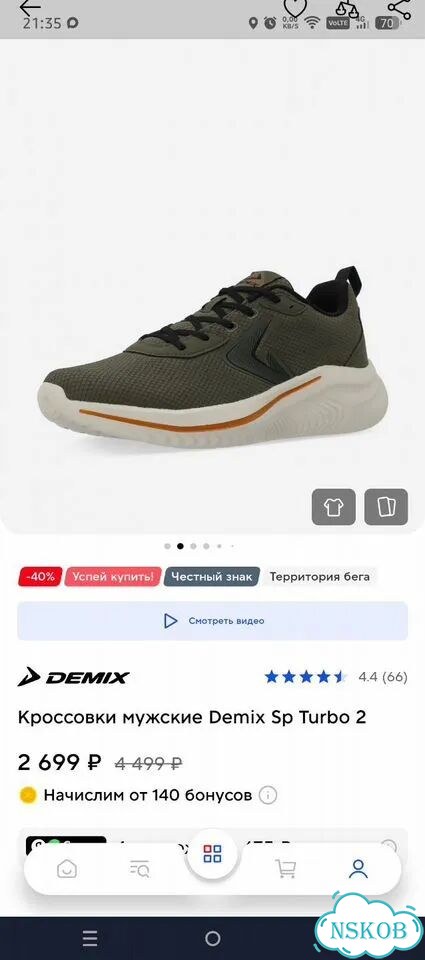
Task: Open the "Территория бега" chip
Action: pos(320,576)
